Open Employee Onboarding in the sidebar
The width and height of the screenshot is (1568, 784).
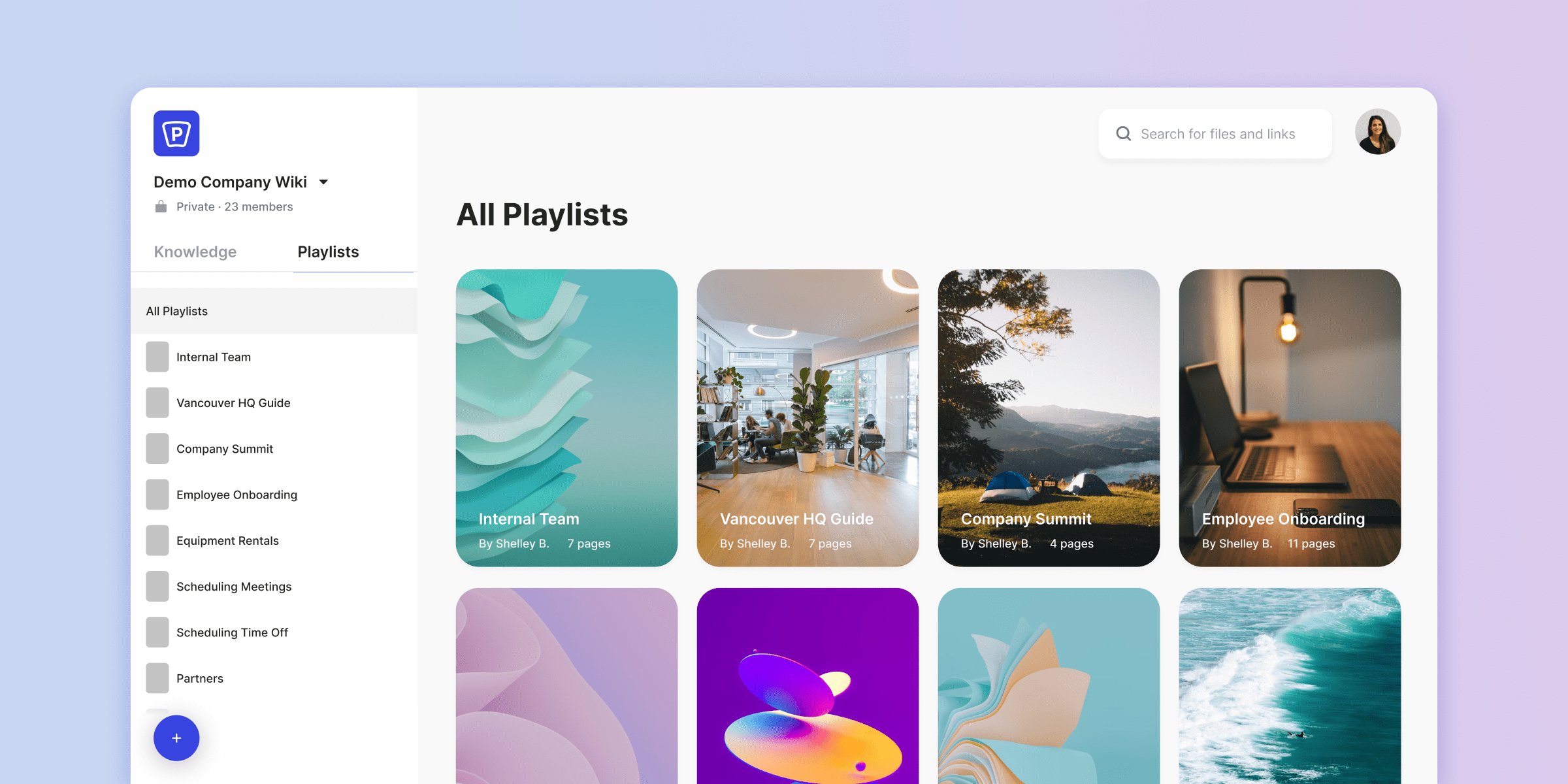236,495
